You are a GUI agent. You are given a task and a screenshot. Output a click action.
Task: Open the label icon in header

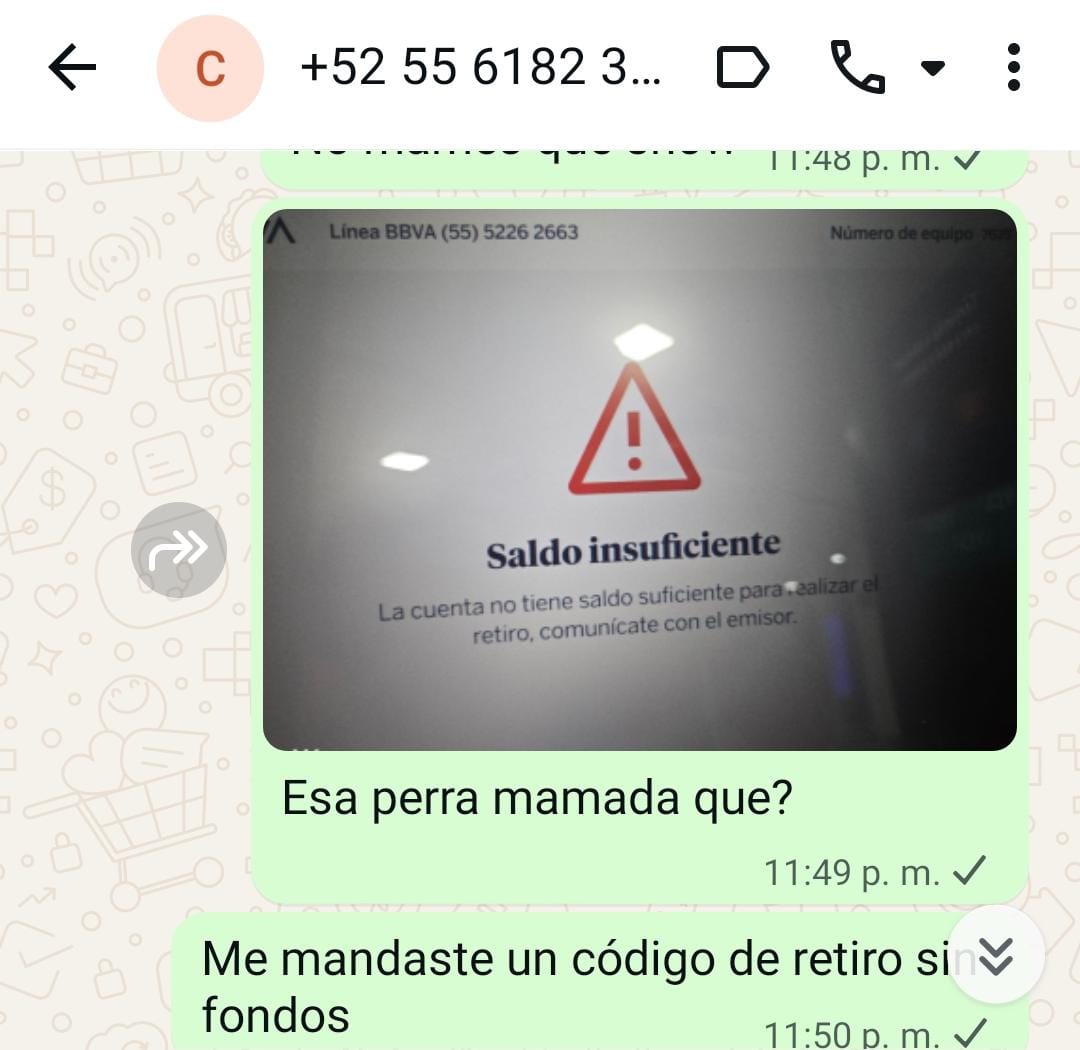pos(743,69)
